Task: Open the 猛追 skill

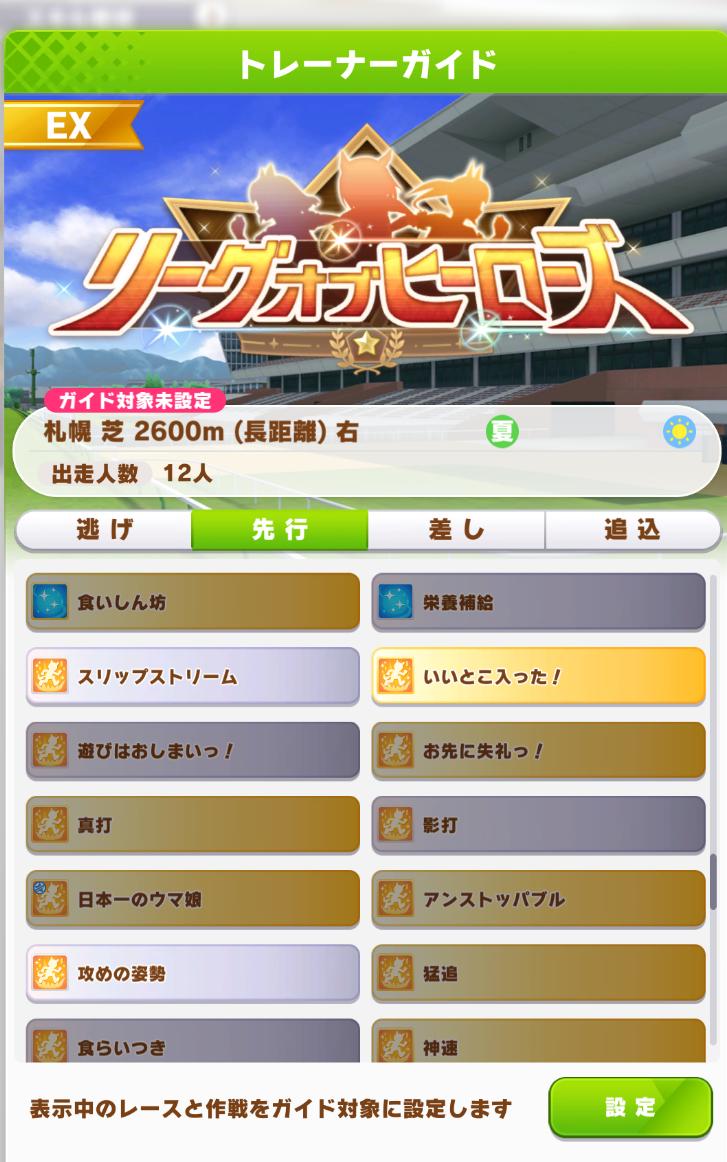Action: coord(538,972)
